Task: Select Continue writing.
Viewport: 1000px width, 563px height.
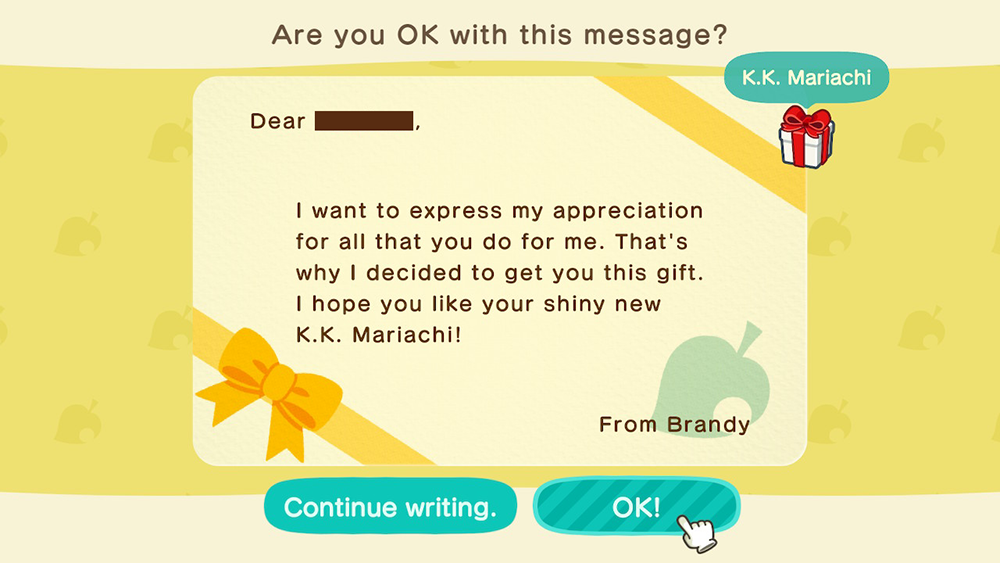Action: [x=390, y=507]
